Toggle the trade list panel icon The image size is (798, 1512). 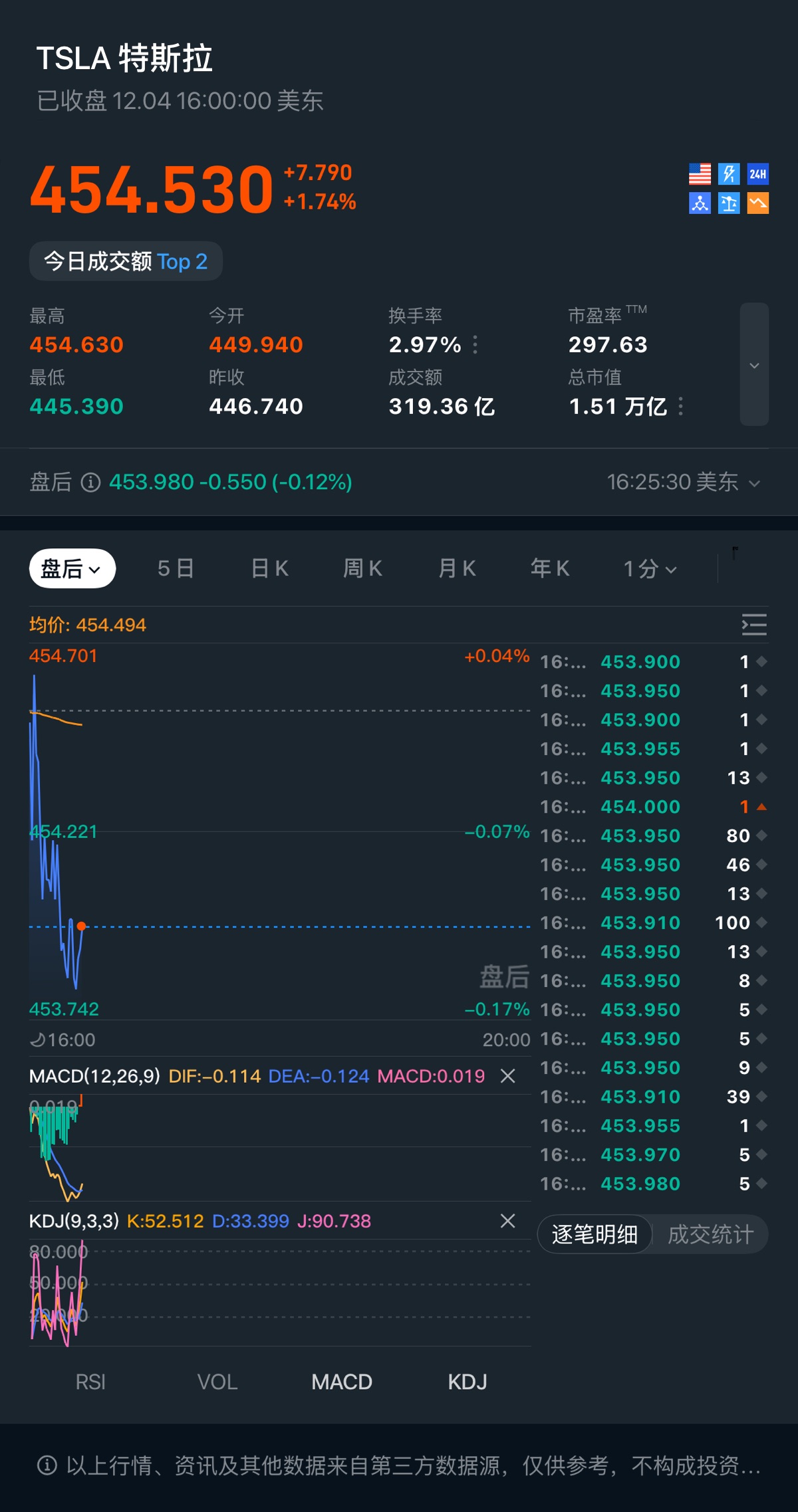click(x=754, y=625)
